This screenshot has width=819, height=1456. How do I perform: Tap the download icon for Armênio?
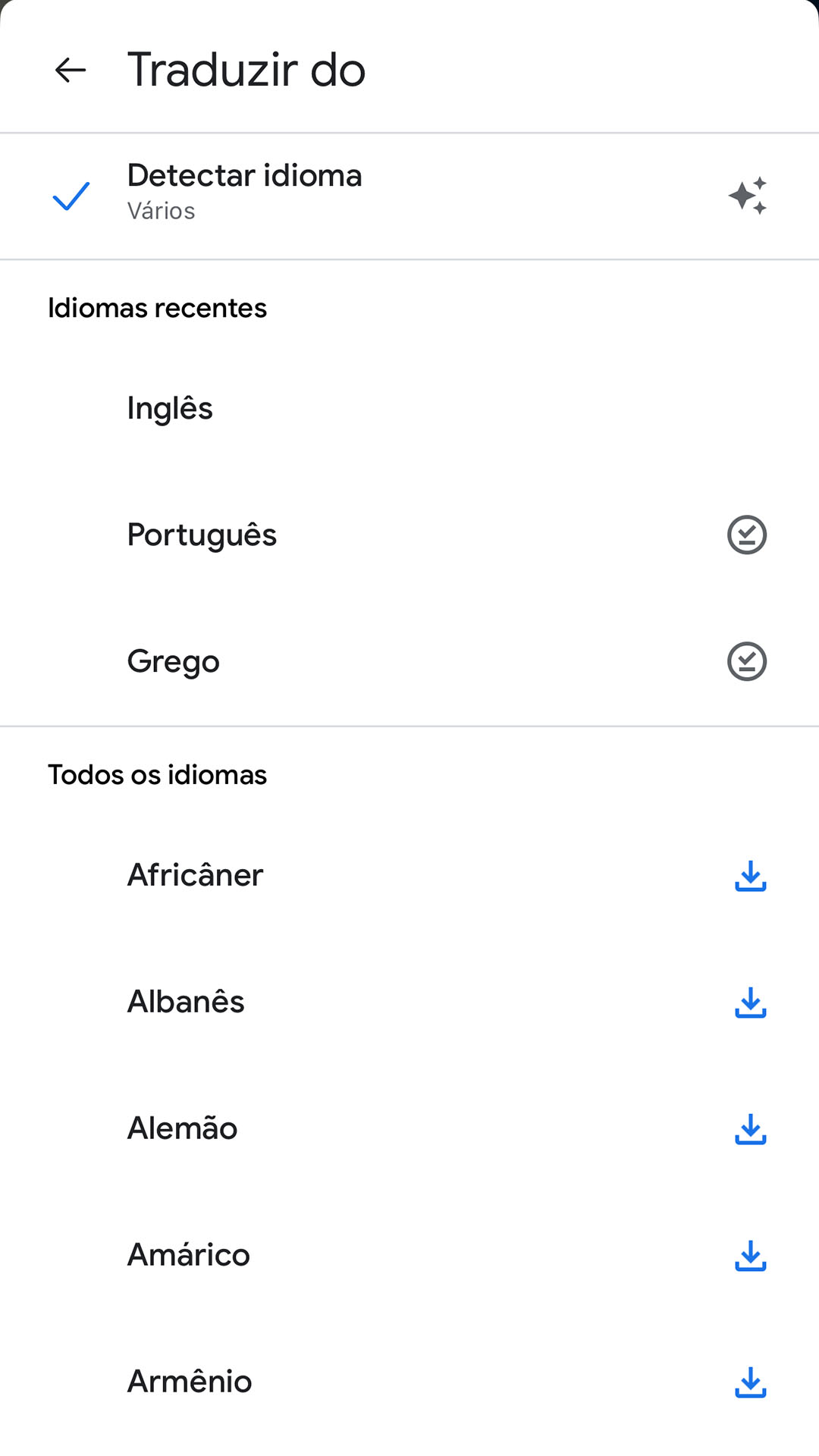(x=750, y=1384)
